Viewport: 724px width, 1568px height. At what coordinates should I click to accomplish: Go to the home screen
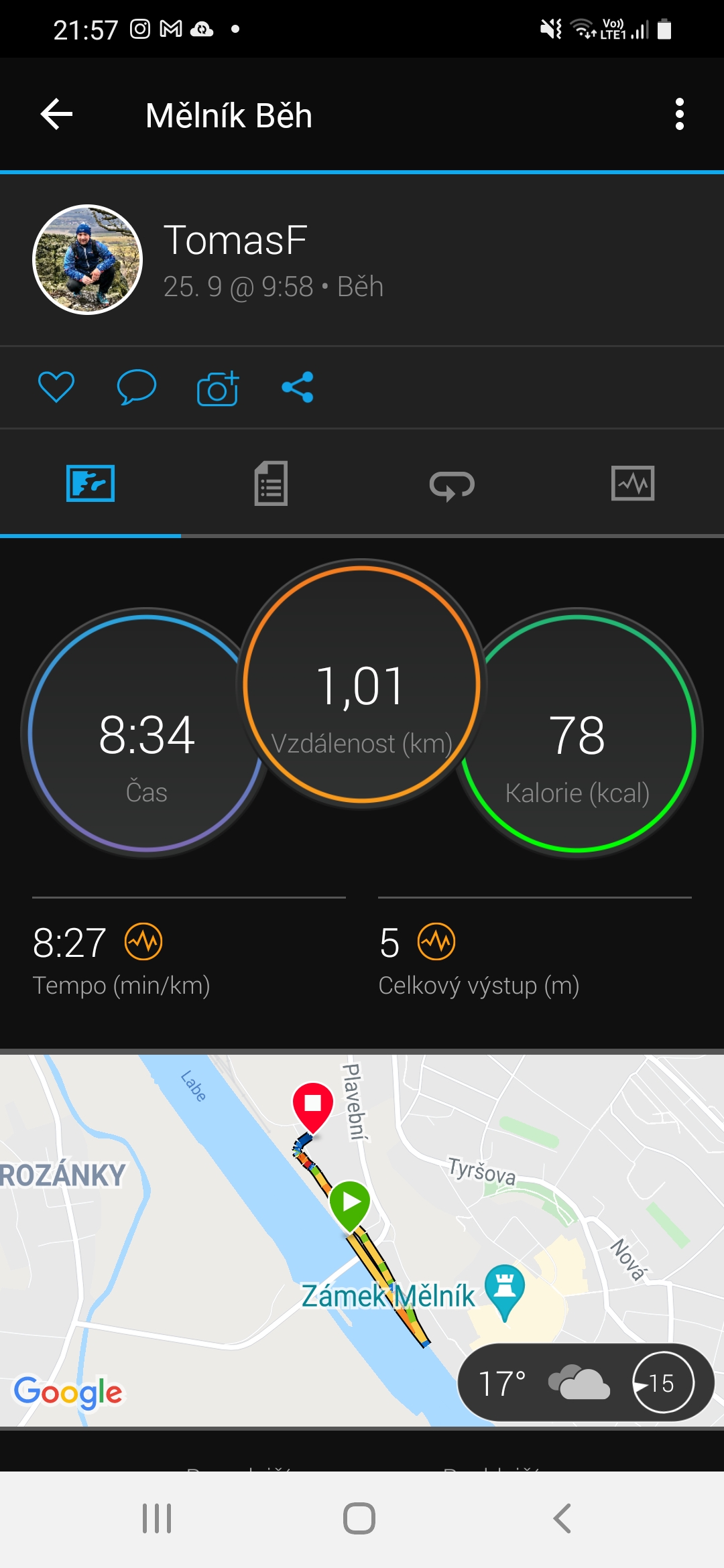[x=359, y=1518]
